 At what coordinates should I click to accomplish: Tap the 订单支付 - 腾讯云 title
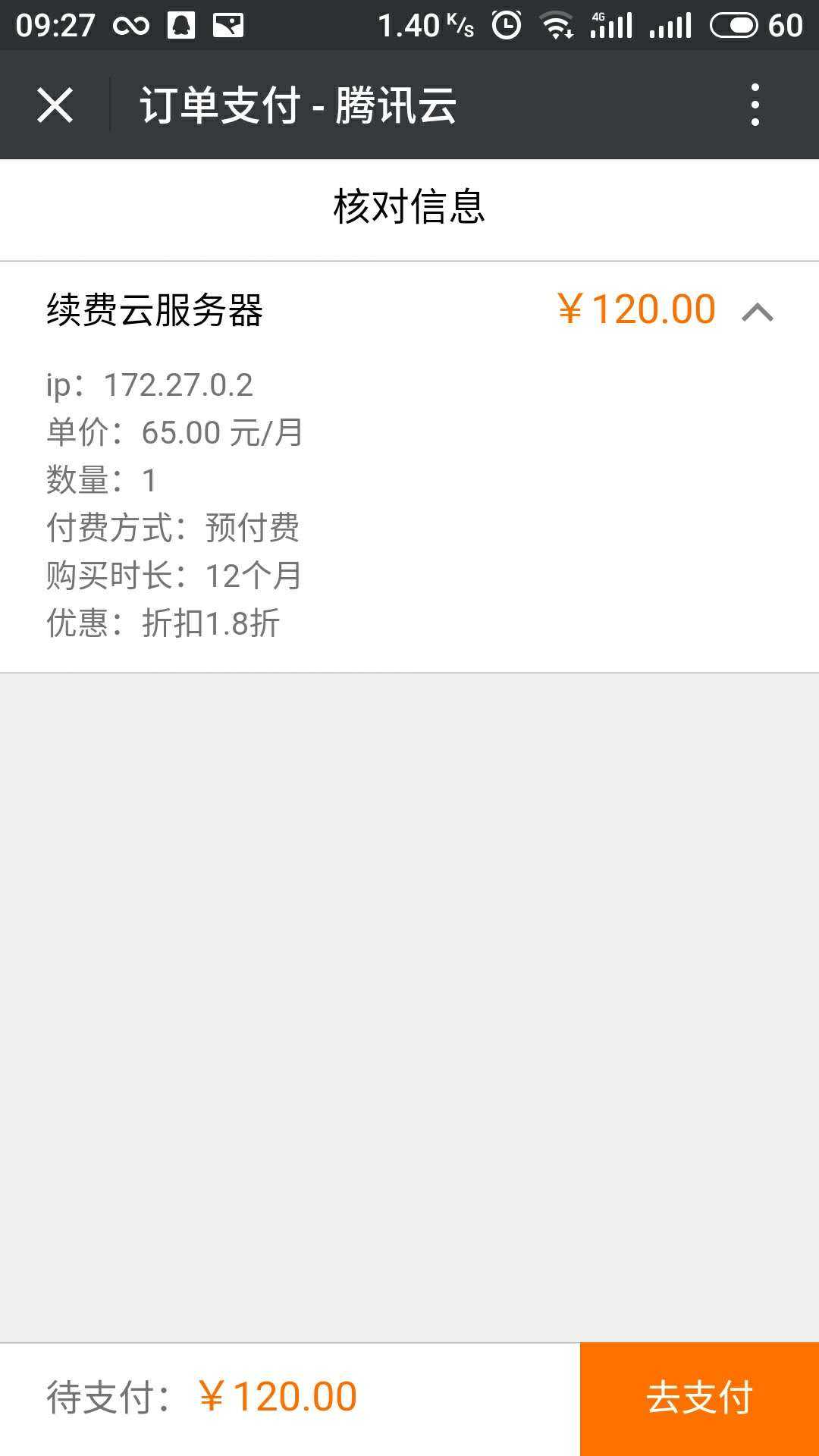(x=297, y=106)
